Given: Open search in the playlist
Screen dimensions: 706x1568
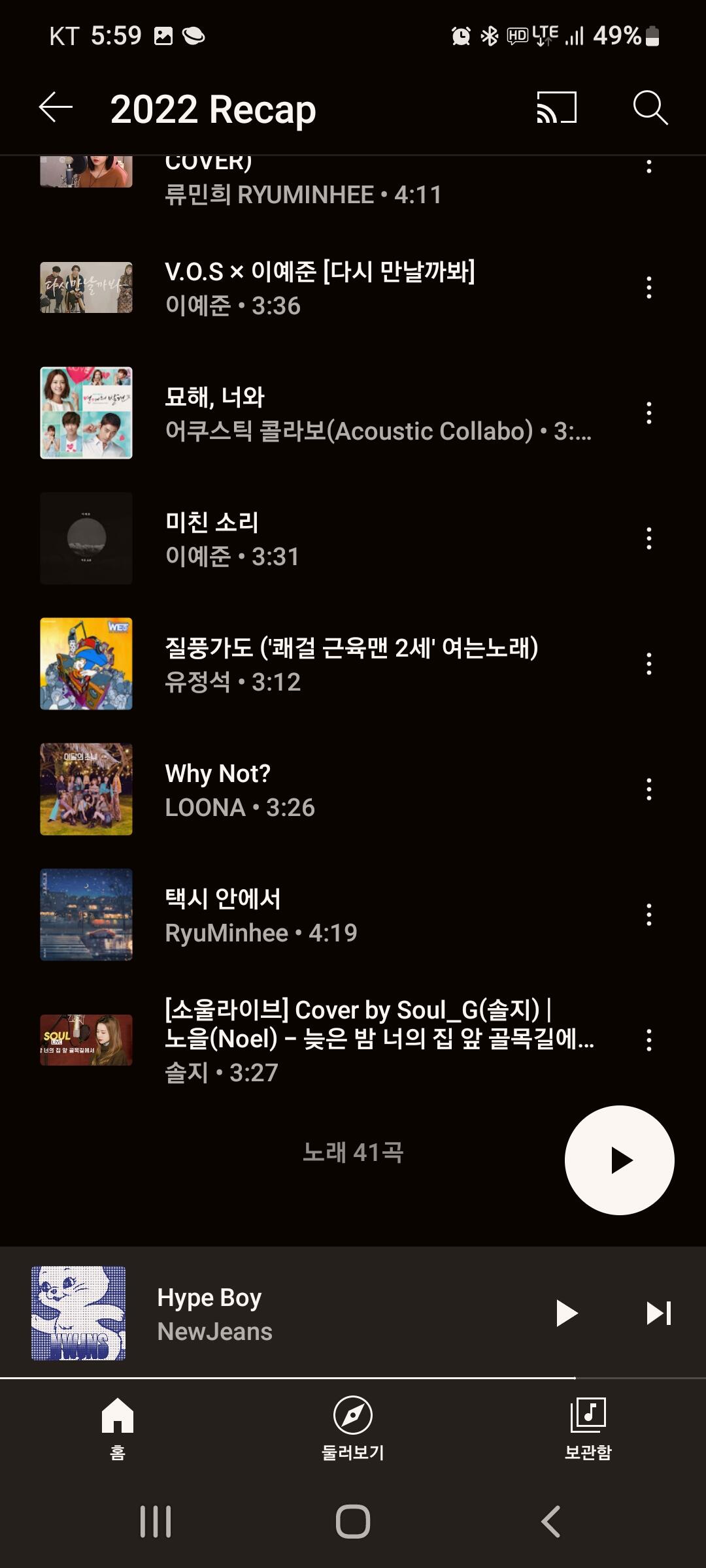Looking at the screenshot, I should (x=650, y=108).
